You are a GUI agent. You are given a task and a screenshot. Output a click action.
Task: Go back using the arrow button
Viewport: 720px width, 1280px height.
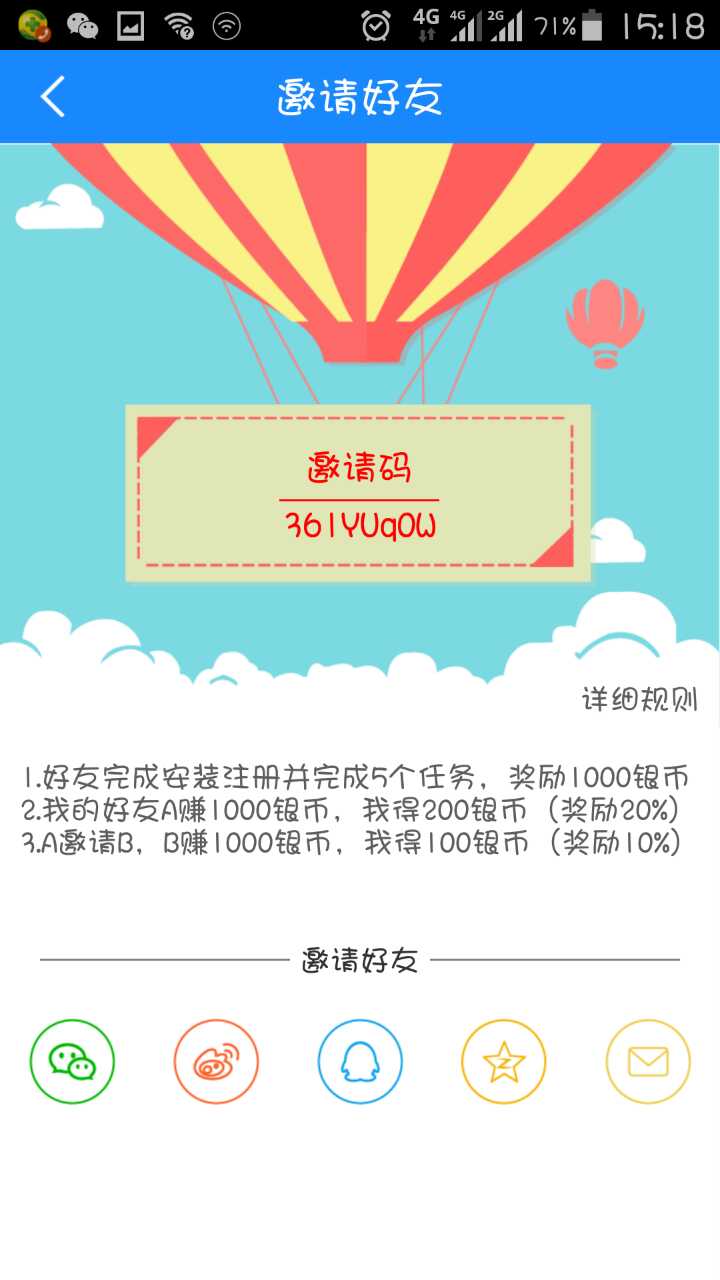tap(52, 95)
